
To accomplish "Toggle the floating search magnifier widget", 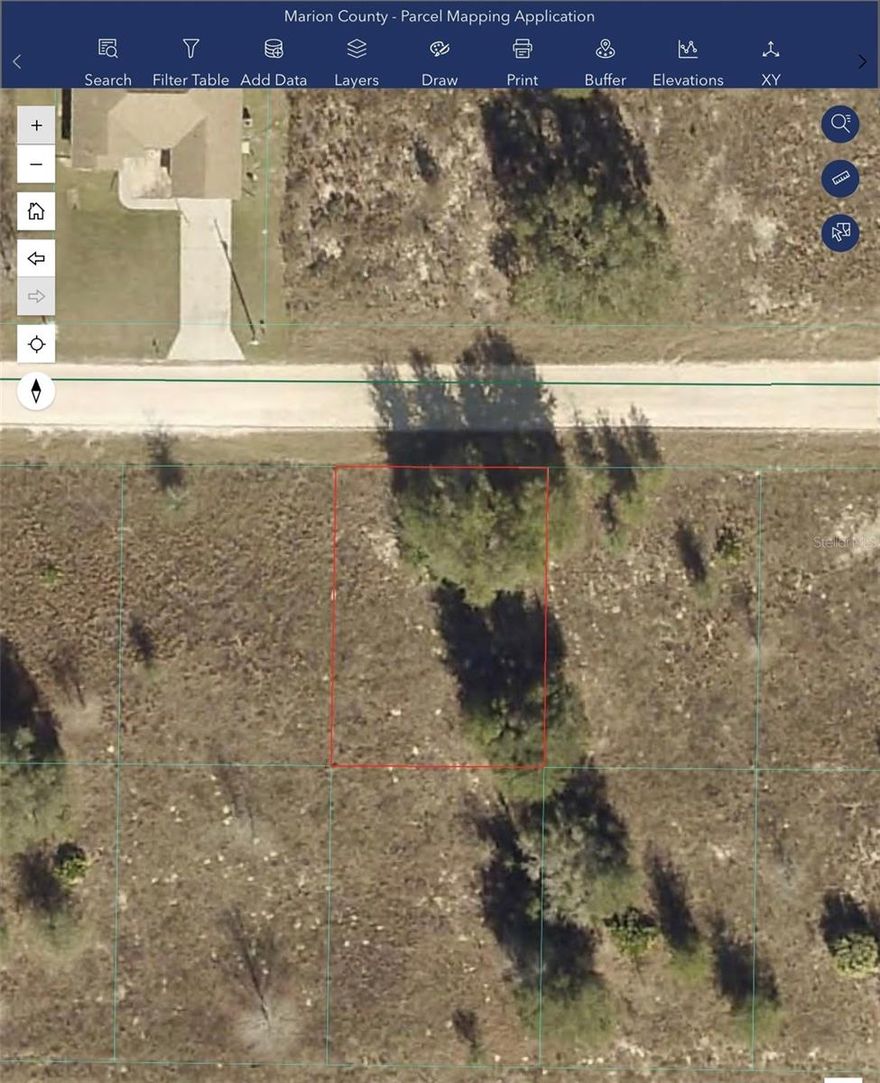I will point(839,123).
